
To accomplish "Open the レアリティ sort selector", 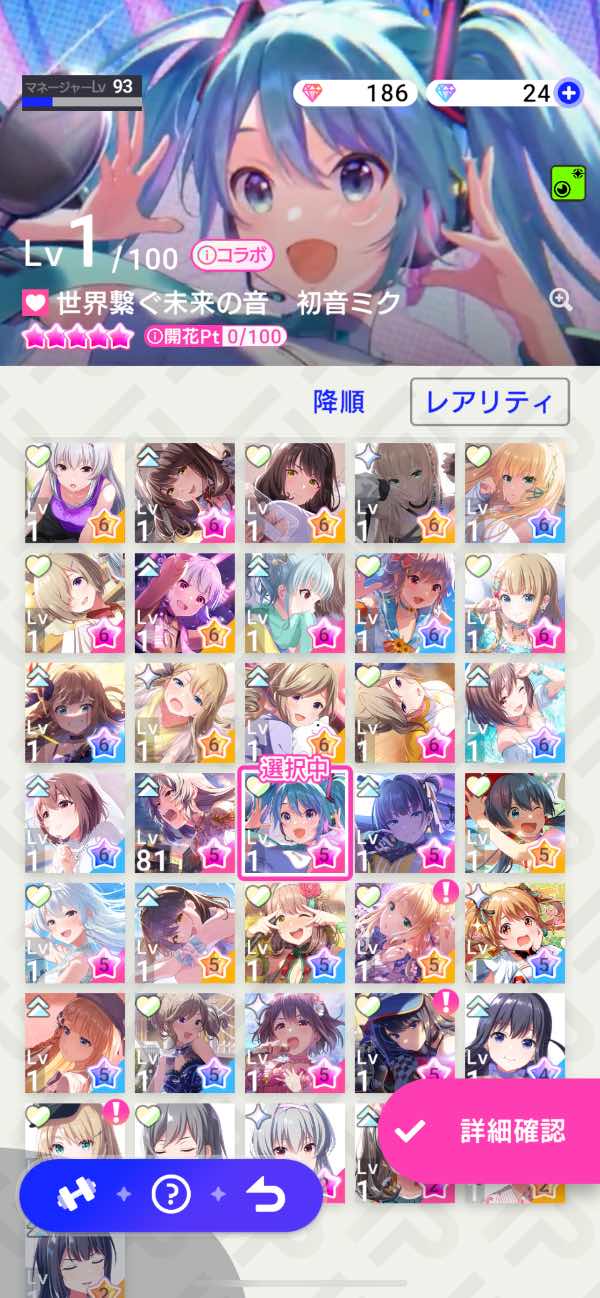I will pyautogui.click(x=489, y=402).
